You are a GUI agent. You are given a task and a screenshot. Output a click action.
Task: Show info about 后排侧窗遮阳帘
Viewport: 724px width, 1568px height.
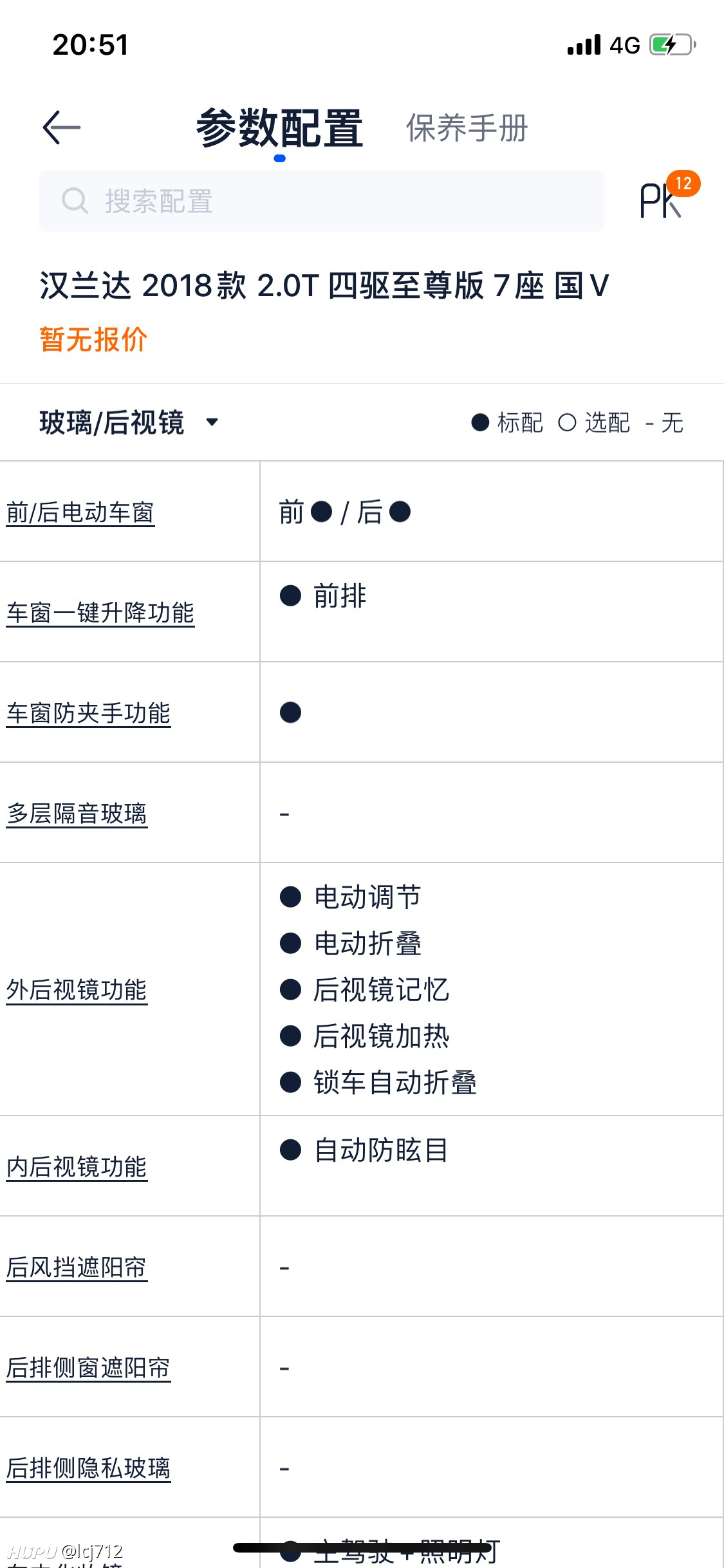(89, 1368)
